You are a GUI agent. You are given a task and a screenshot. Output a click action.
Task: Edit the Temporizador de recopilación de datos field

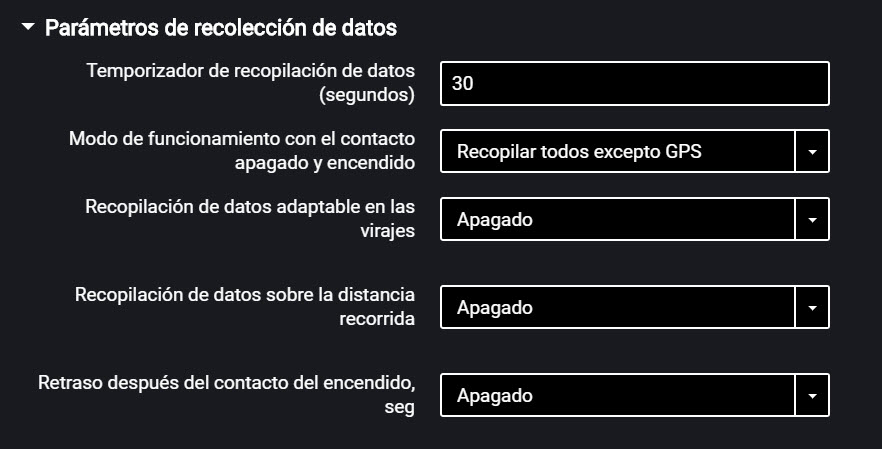click(x=634, y=84)
